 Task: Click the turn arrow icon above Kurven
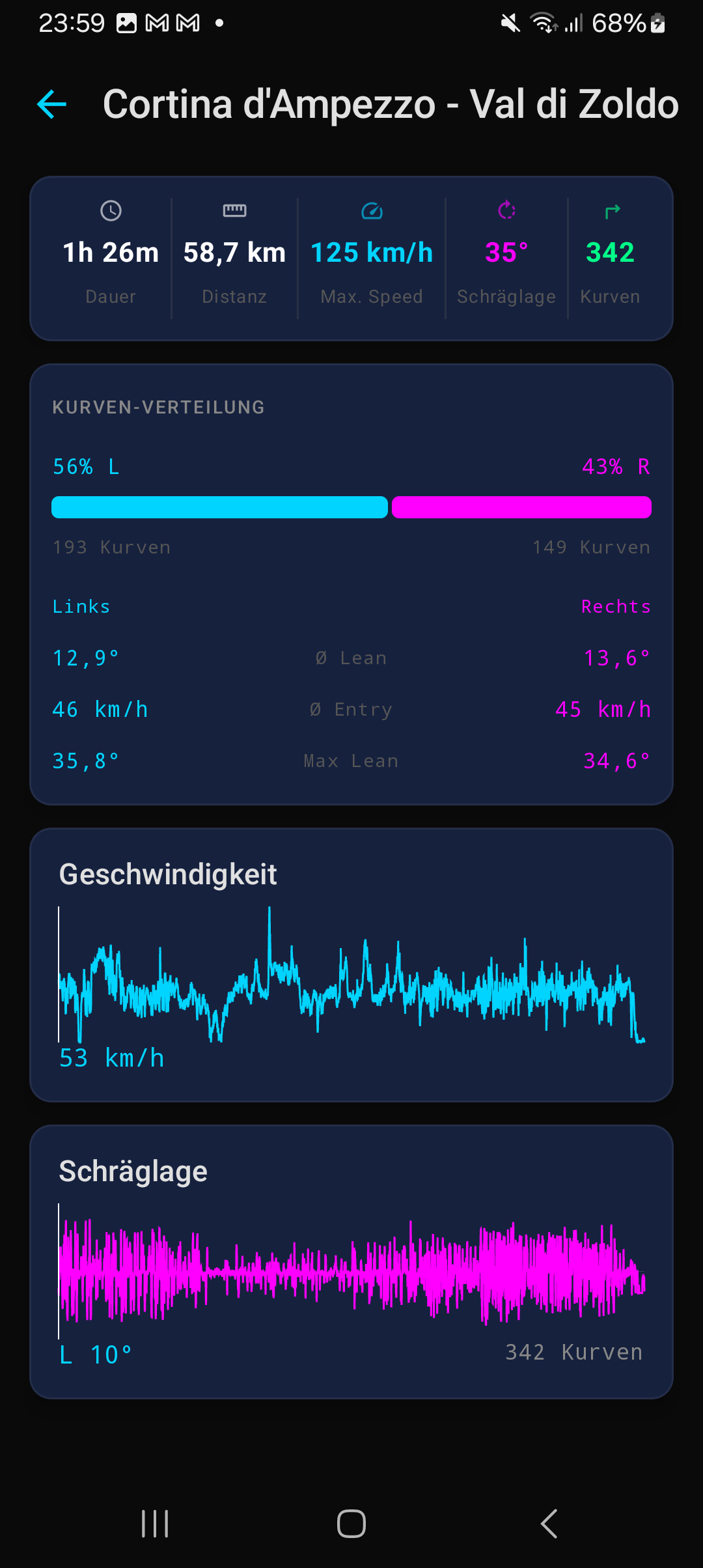coord(610,210)
